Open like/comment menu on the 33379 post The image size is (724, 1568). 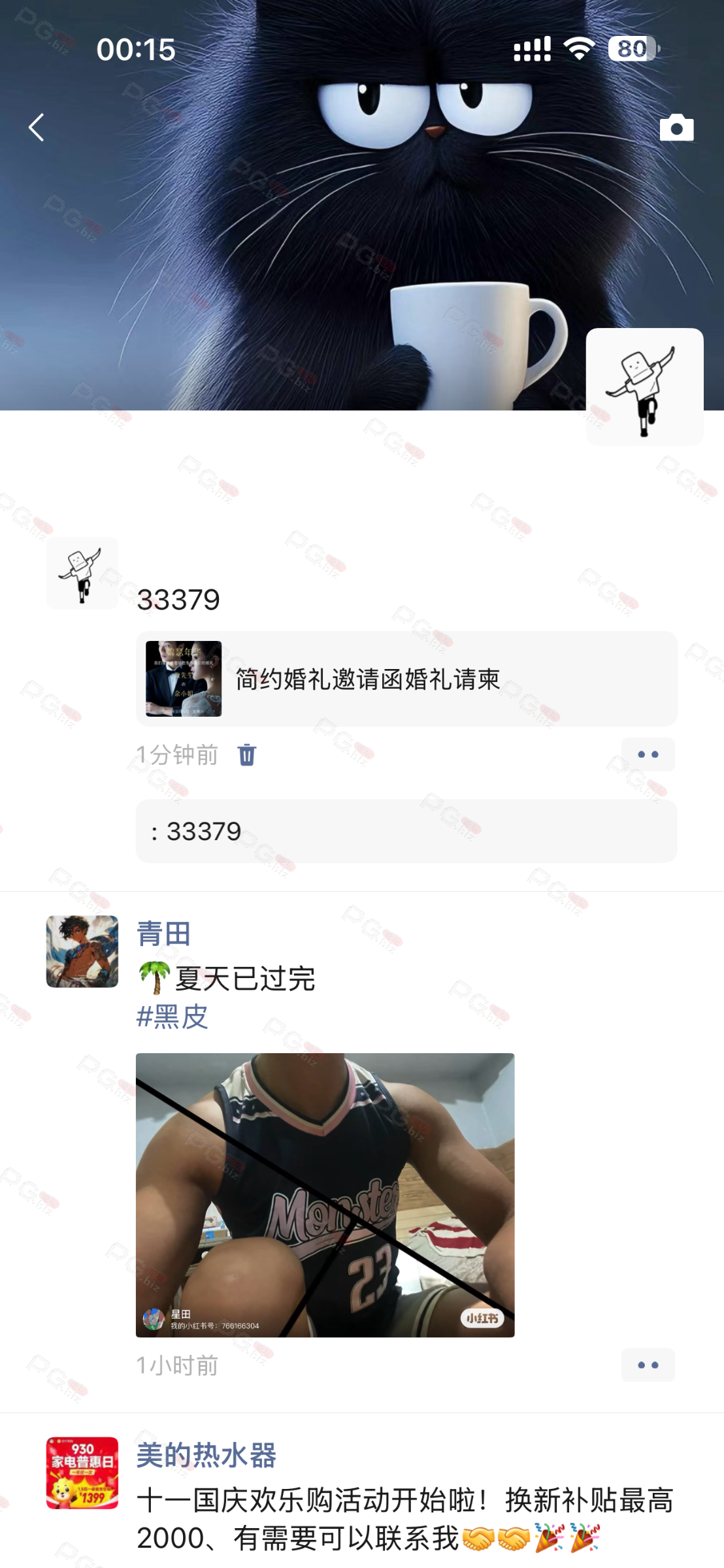tap(648, 755)
